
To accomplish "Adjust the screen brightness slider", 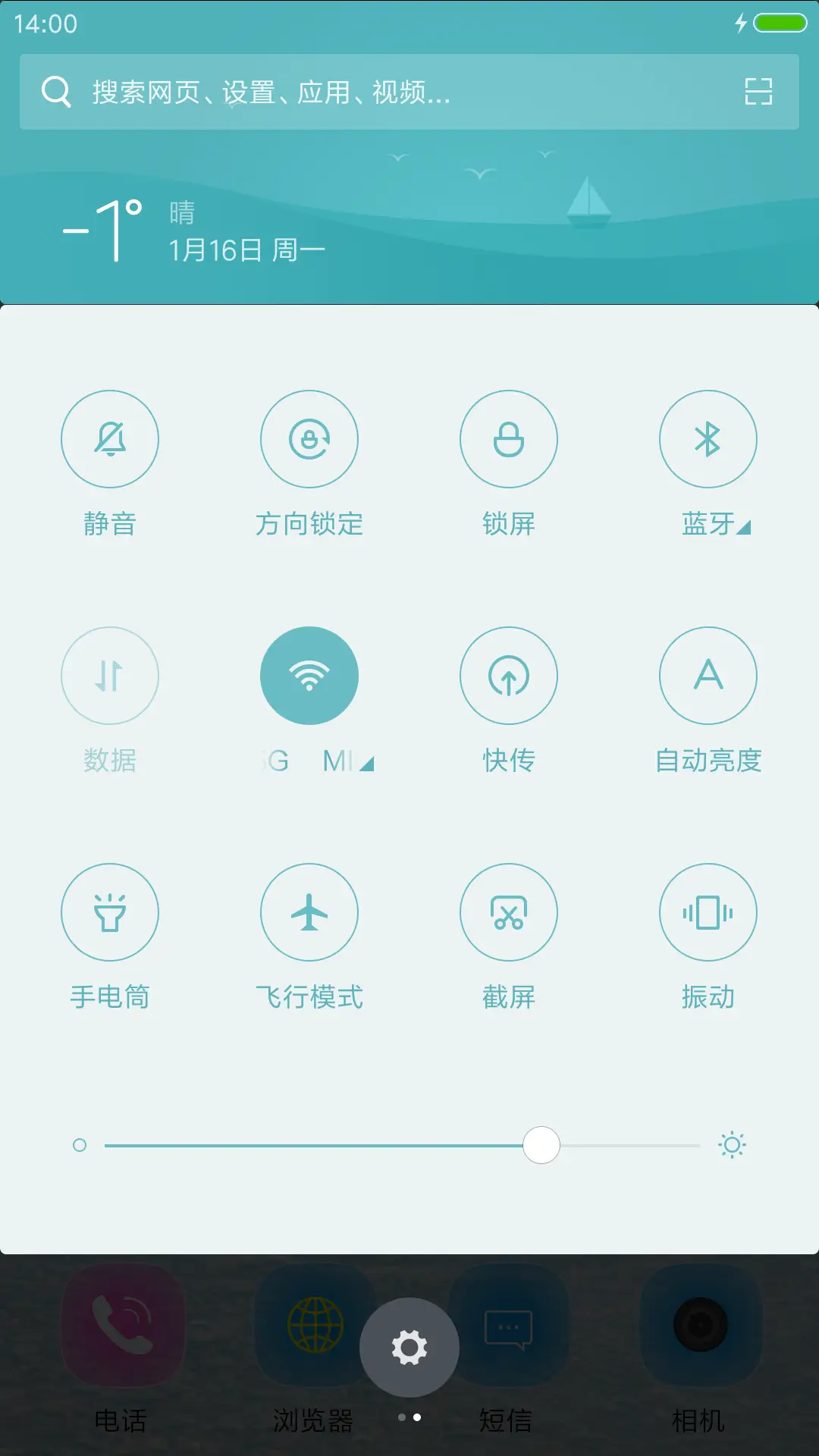I will pos(541,1145).
